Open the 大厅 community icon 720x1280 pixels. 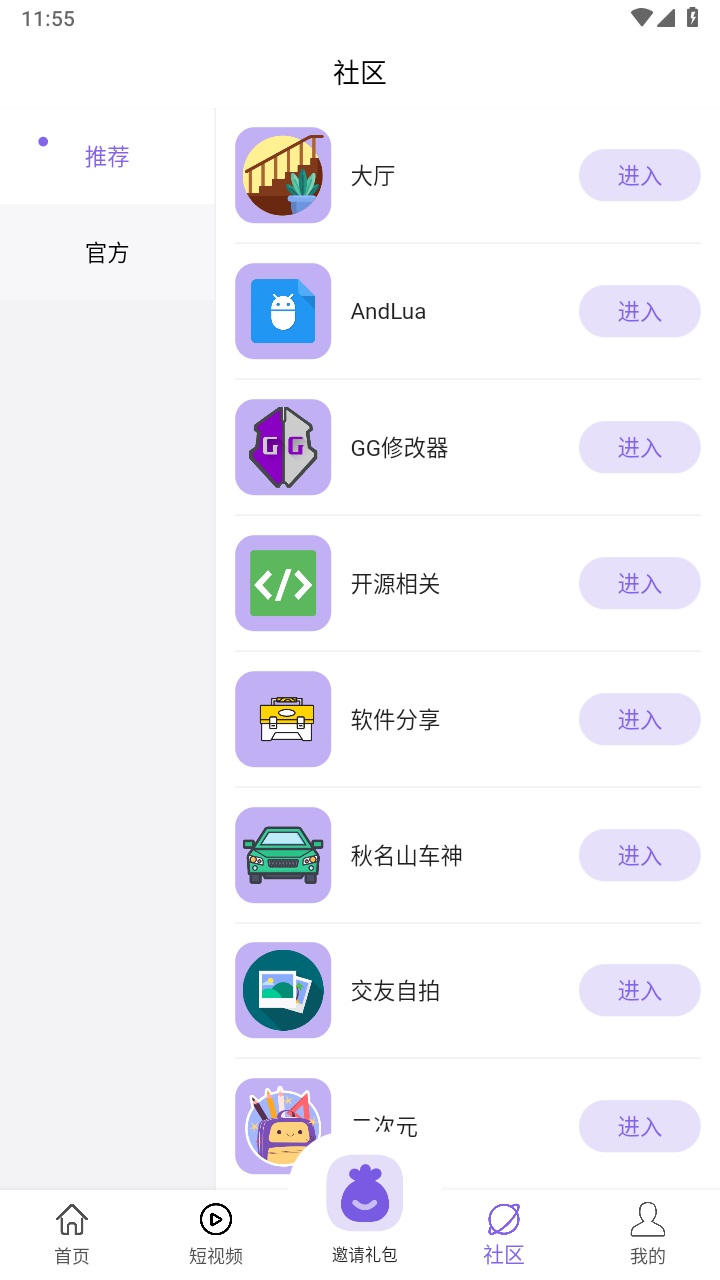coord(283,175)
